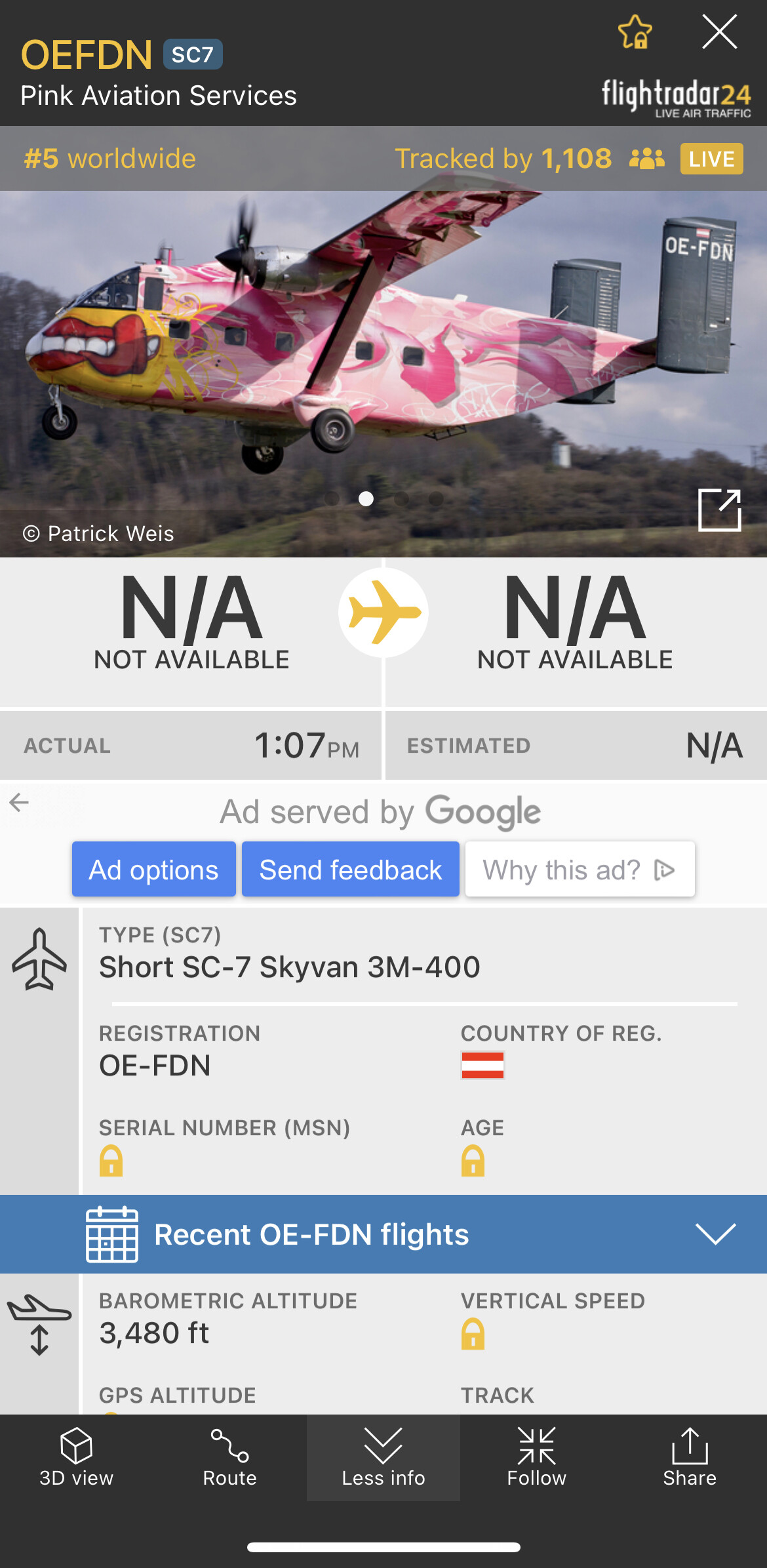
Task: Expand Recent OE-FDN flights
Action: [x=715, y=1234]
